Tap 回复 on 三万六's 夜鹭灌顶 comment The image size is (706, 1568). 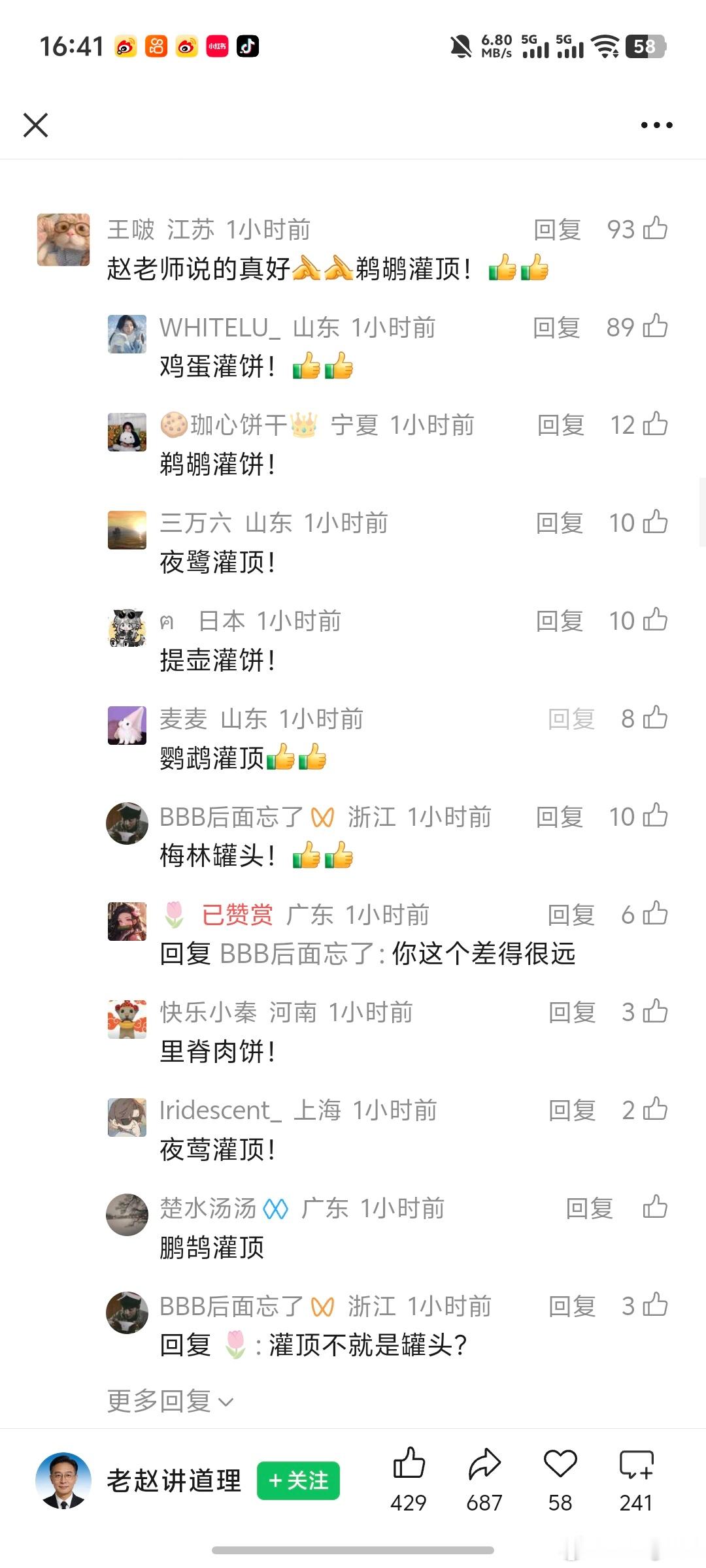pyautogui.click(x=559, y=522)
